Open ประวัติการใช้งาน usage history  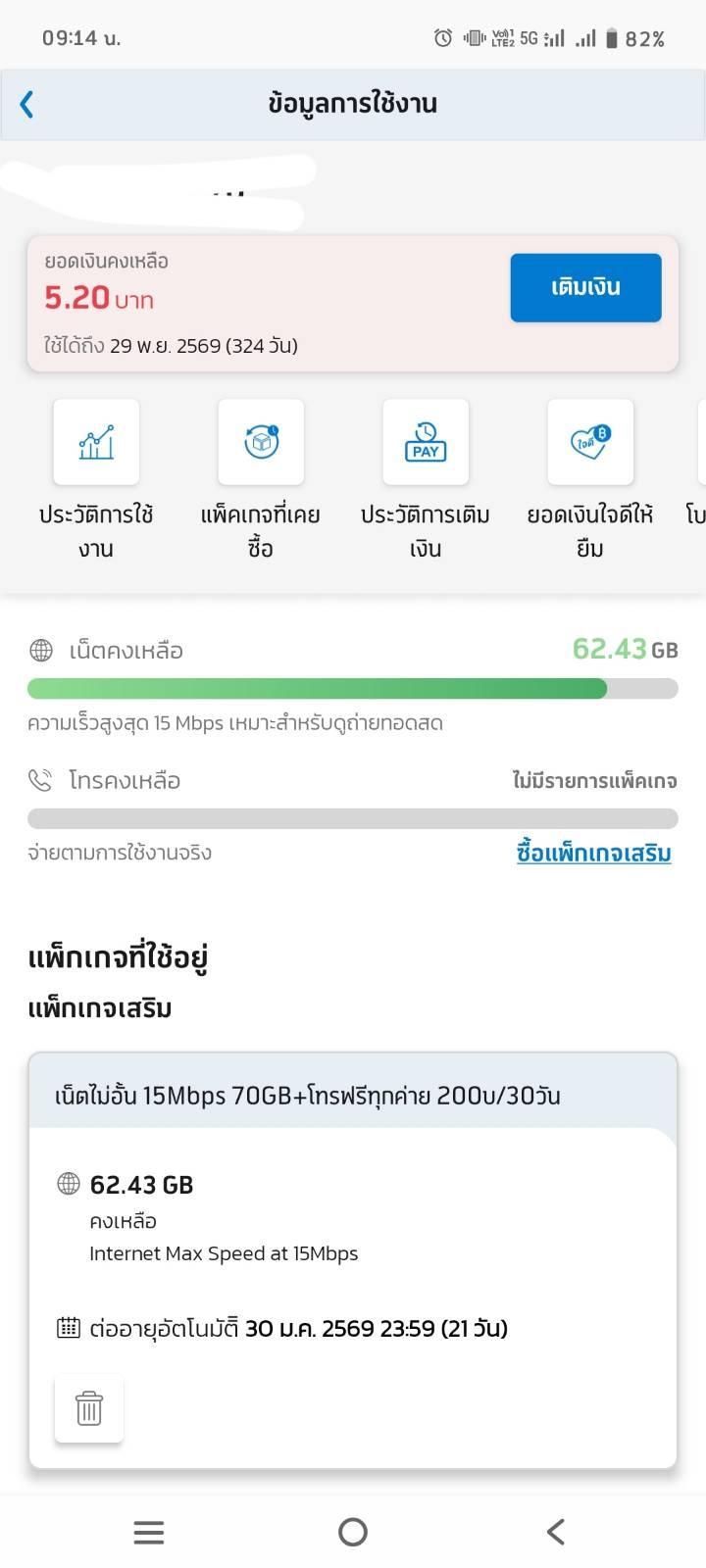[96, 480]
